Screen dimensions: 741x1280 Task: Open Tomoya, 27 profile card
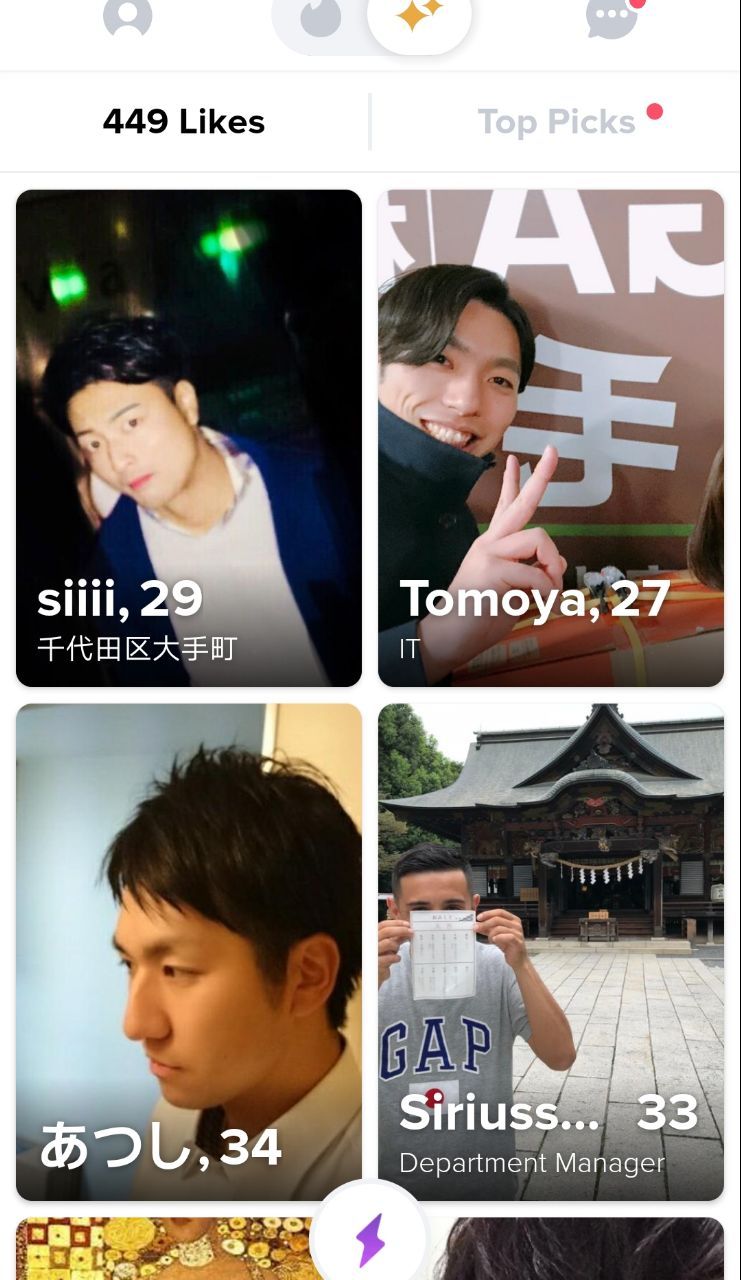(551, 438)
